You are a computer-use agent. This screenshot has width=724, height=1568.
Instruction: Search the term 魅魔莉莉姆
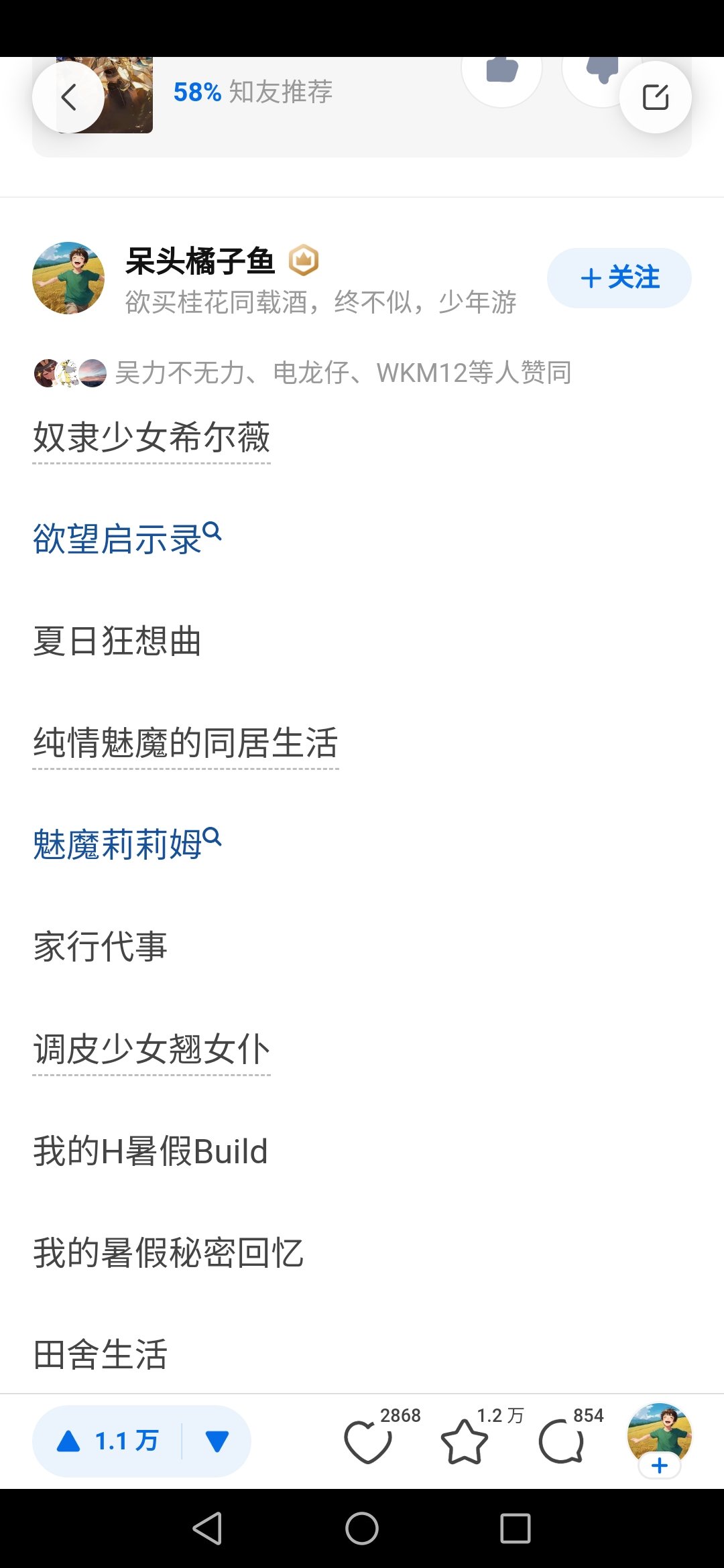point(127,844)
